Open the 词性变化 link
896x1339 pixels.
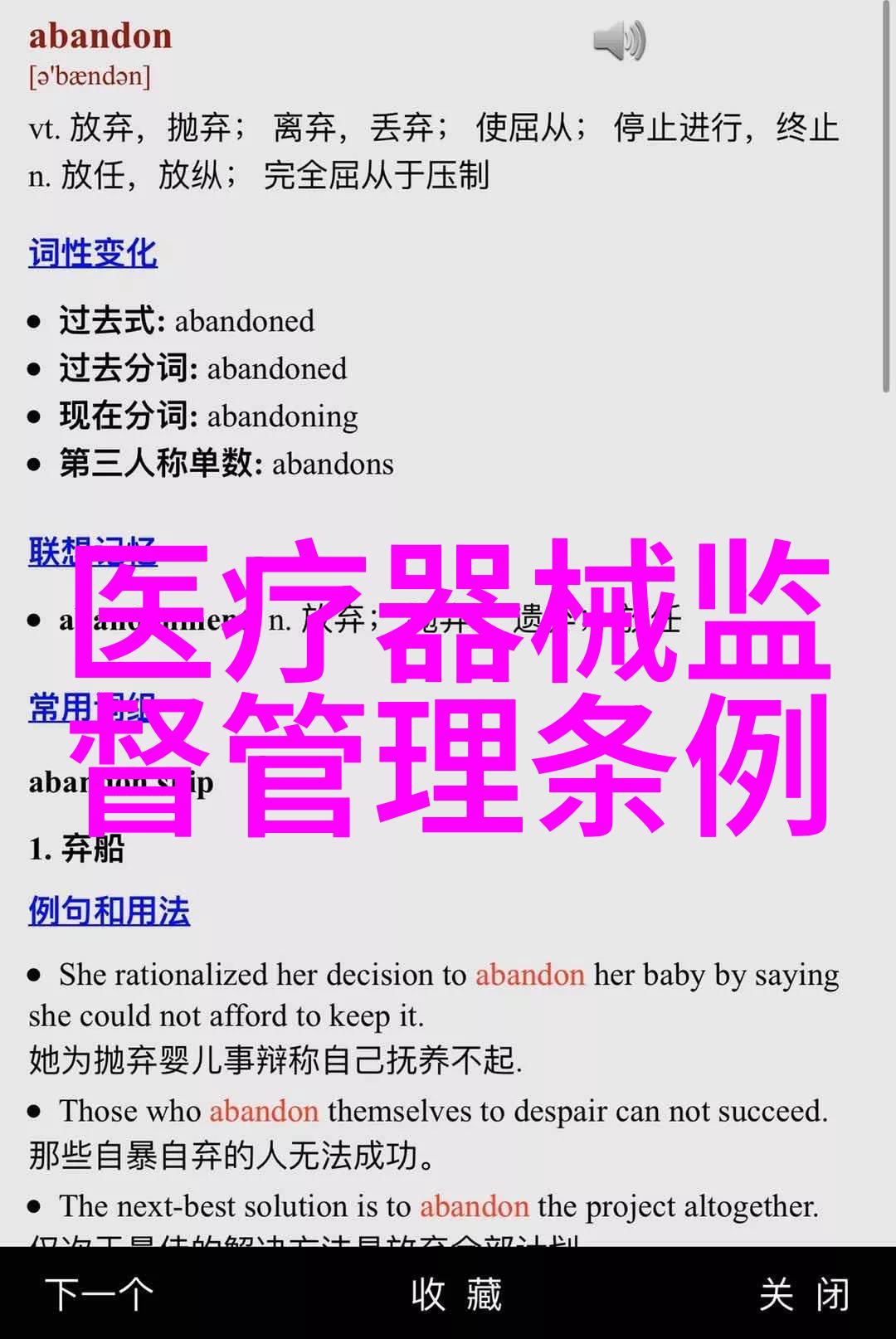93,254
